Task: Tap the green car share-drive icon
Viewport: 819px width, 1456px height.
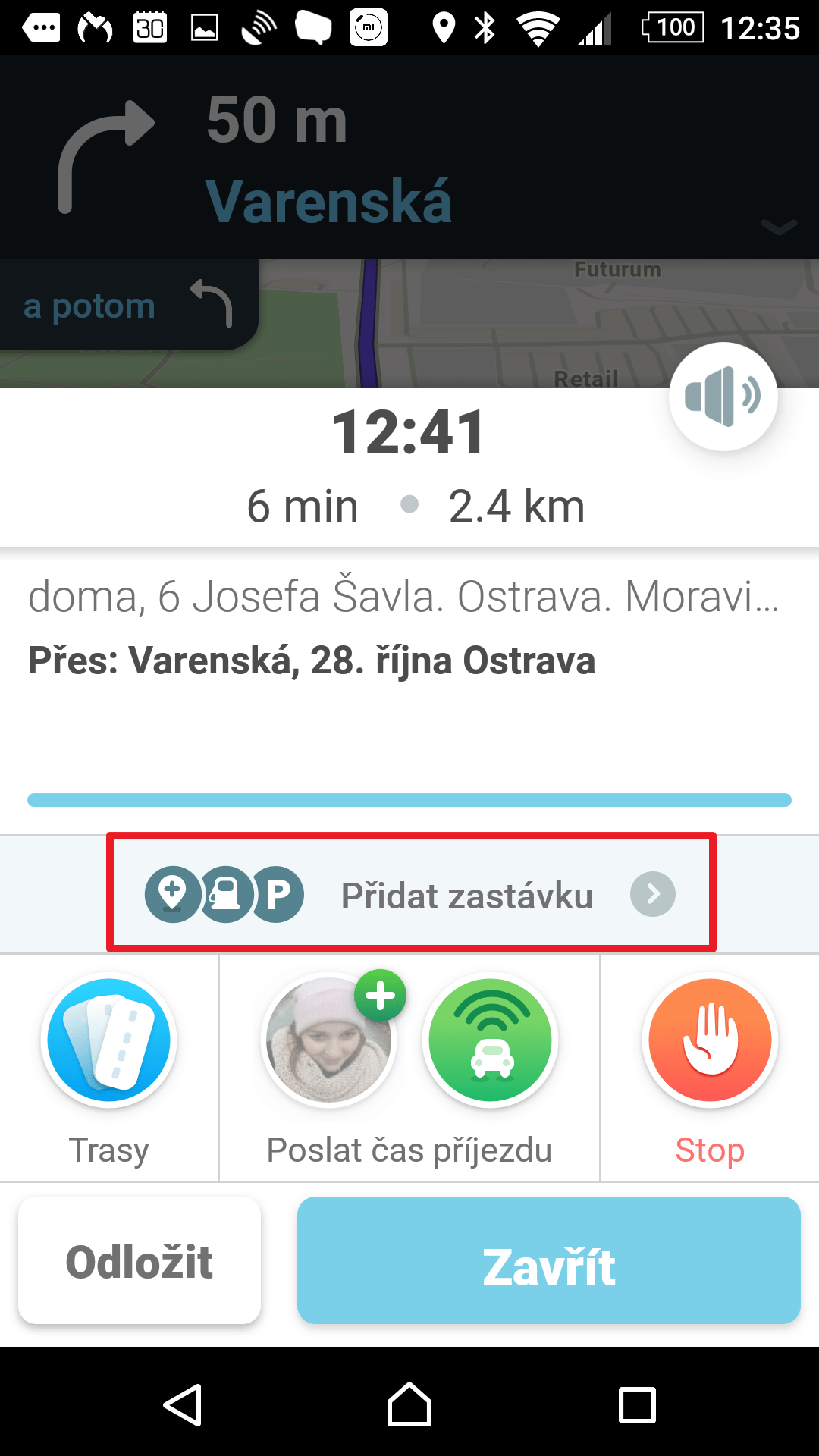Action: [x=491, y=1040]
